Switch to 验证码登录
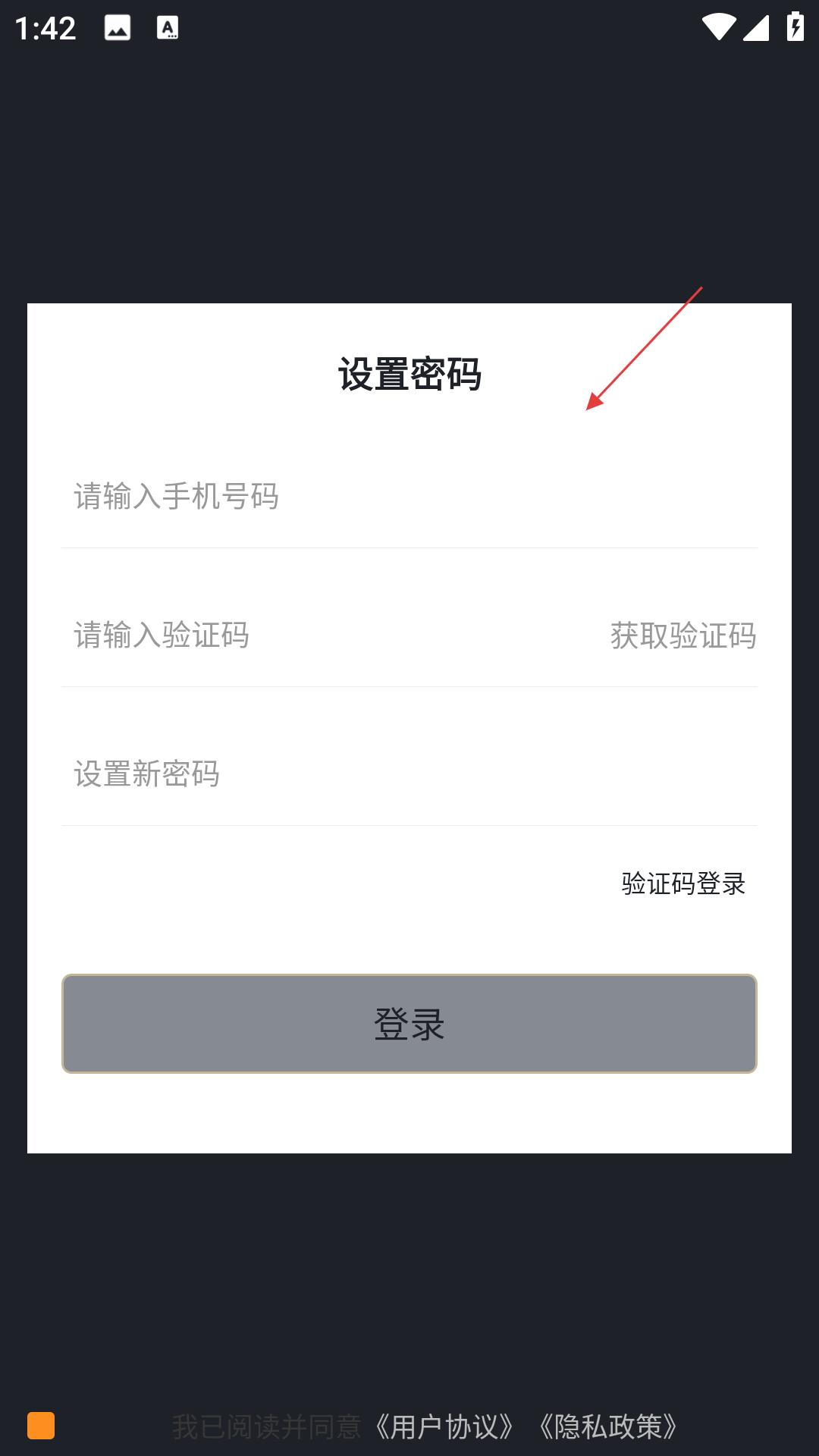819x1456 pixels. [683, 883]
